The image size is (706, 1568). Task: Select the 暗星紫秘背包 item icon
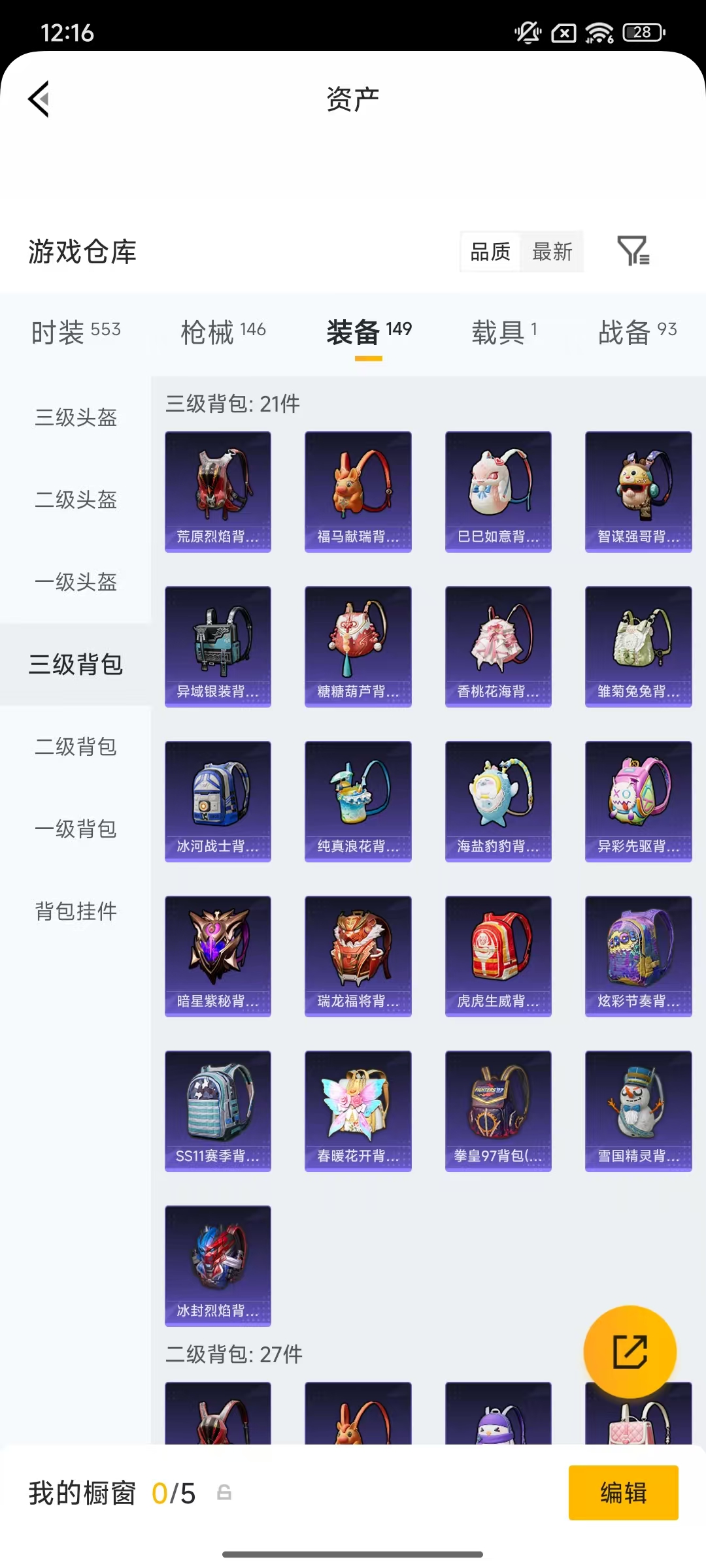(218, 955)
